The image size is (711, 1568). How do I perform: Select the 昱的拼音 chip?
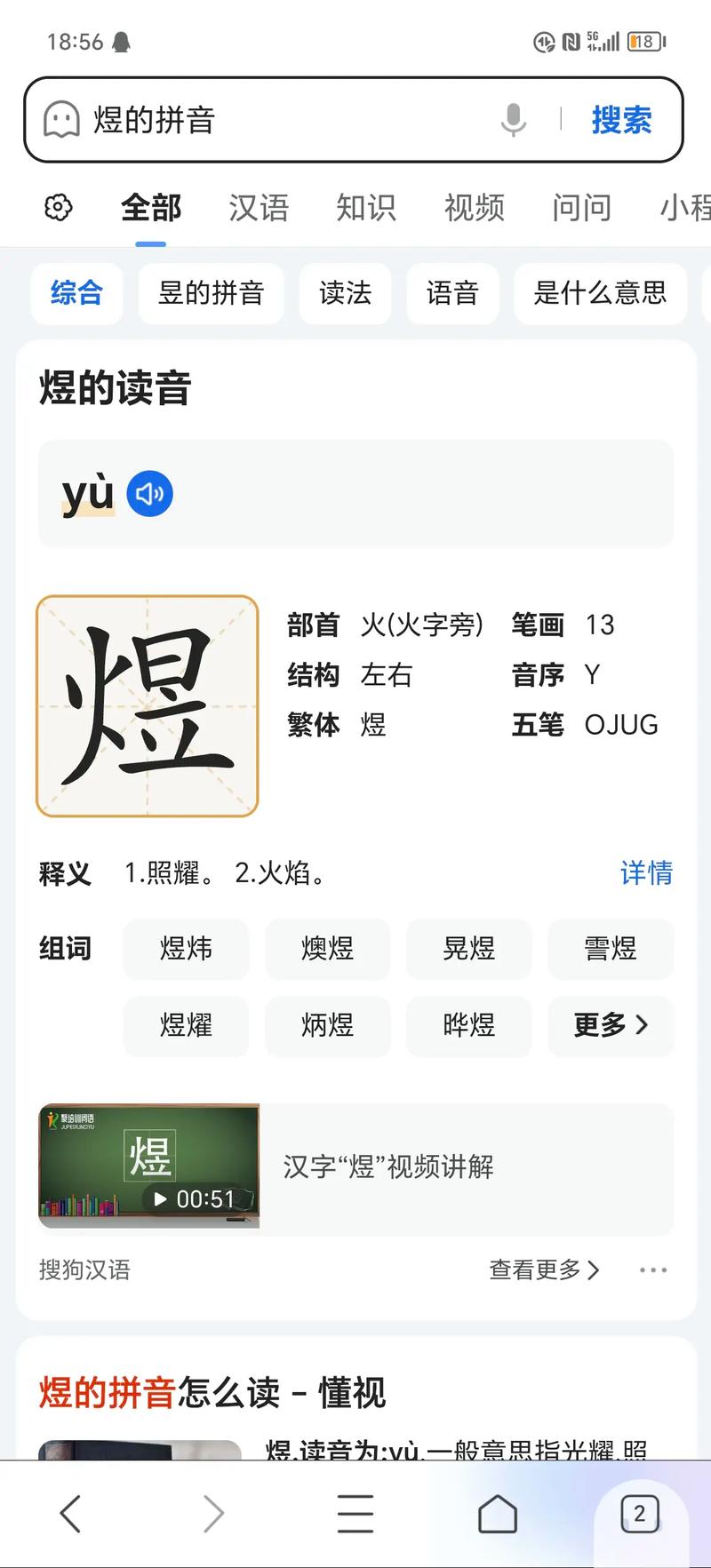click(x=211, y=292)
